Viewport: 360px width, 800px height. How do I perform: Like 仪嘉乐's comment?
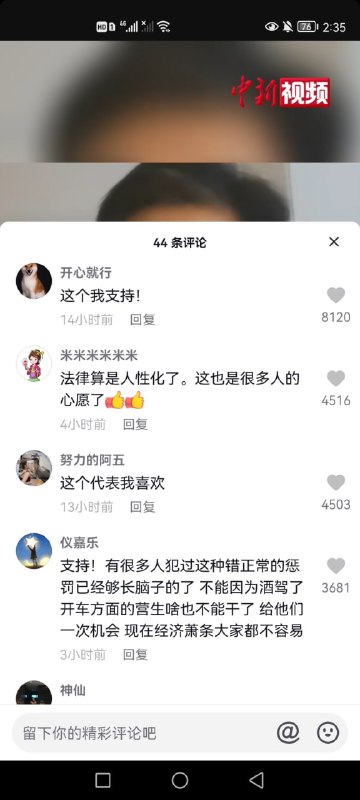click(336, 566)
